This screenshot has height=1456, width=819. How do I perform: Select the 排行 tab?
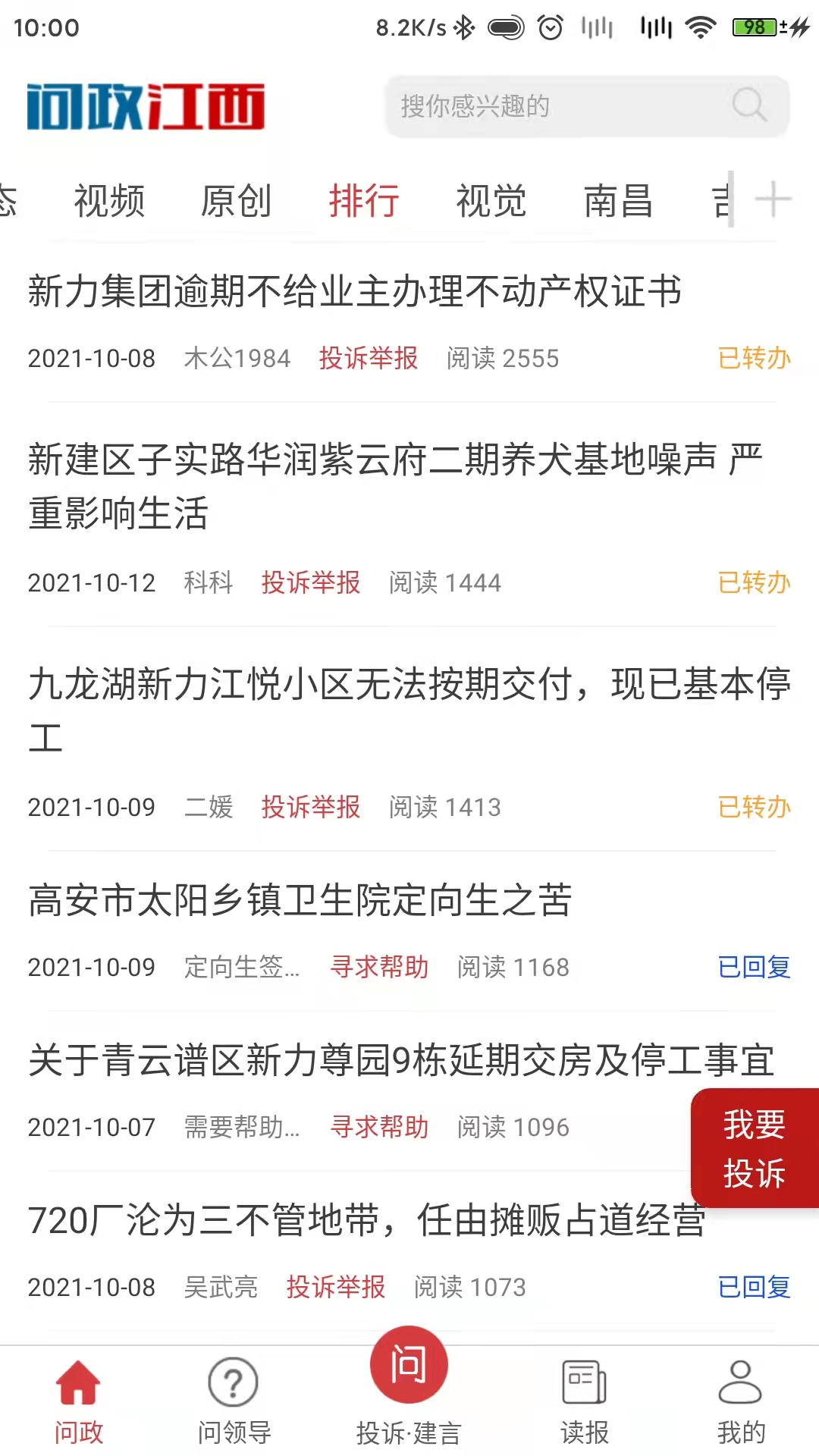364,201
